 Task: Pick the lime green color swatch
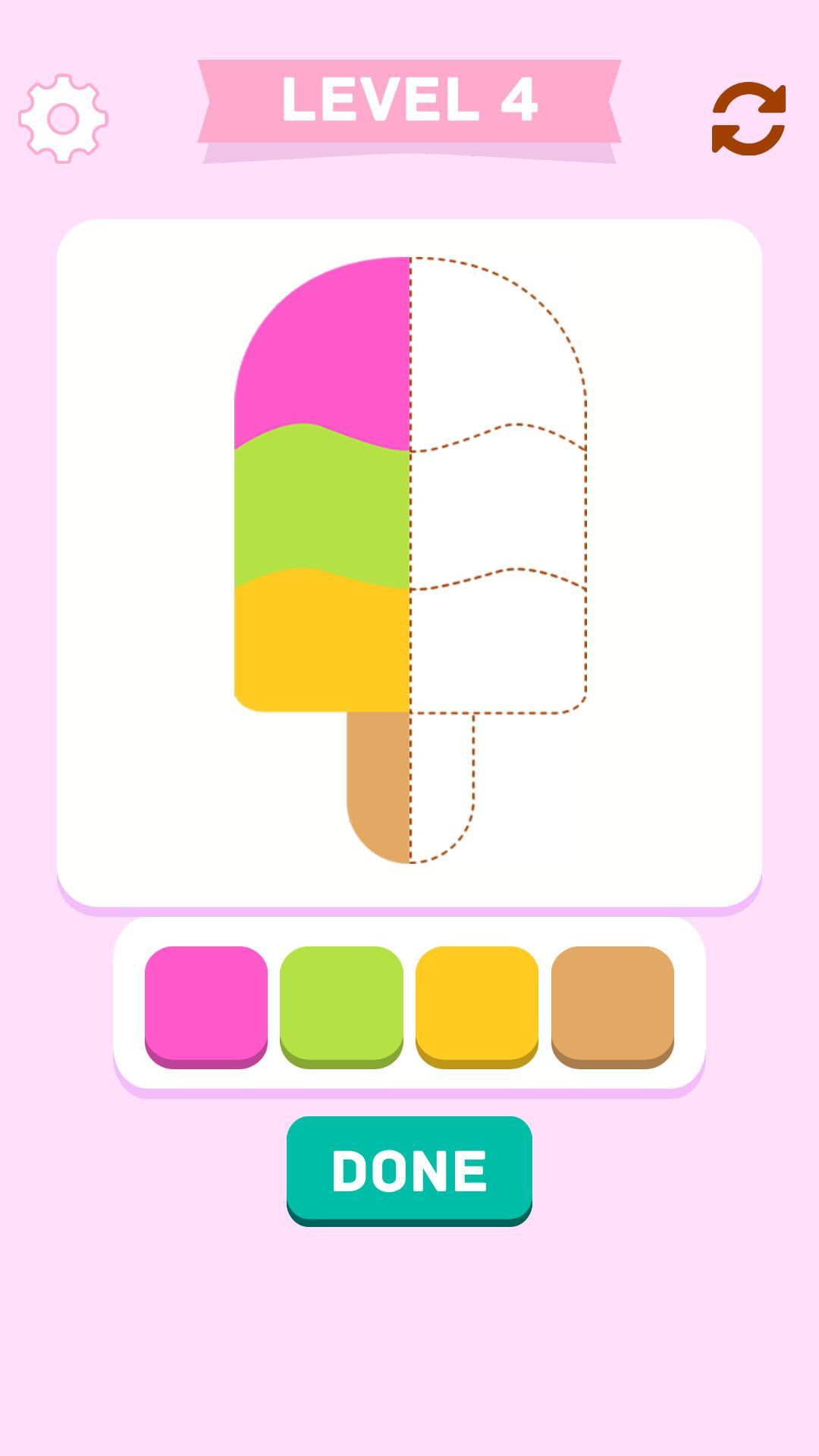tap(341, 1004)
